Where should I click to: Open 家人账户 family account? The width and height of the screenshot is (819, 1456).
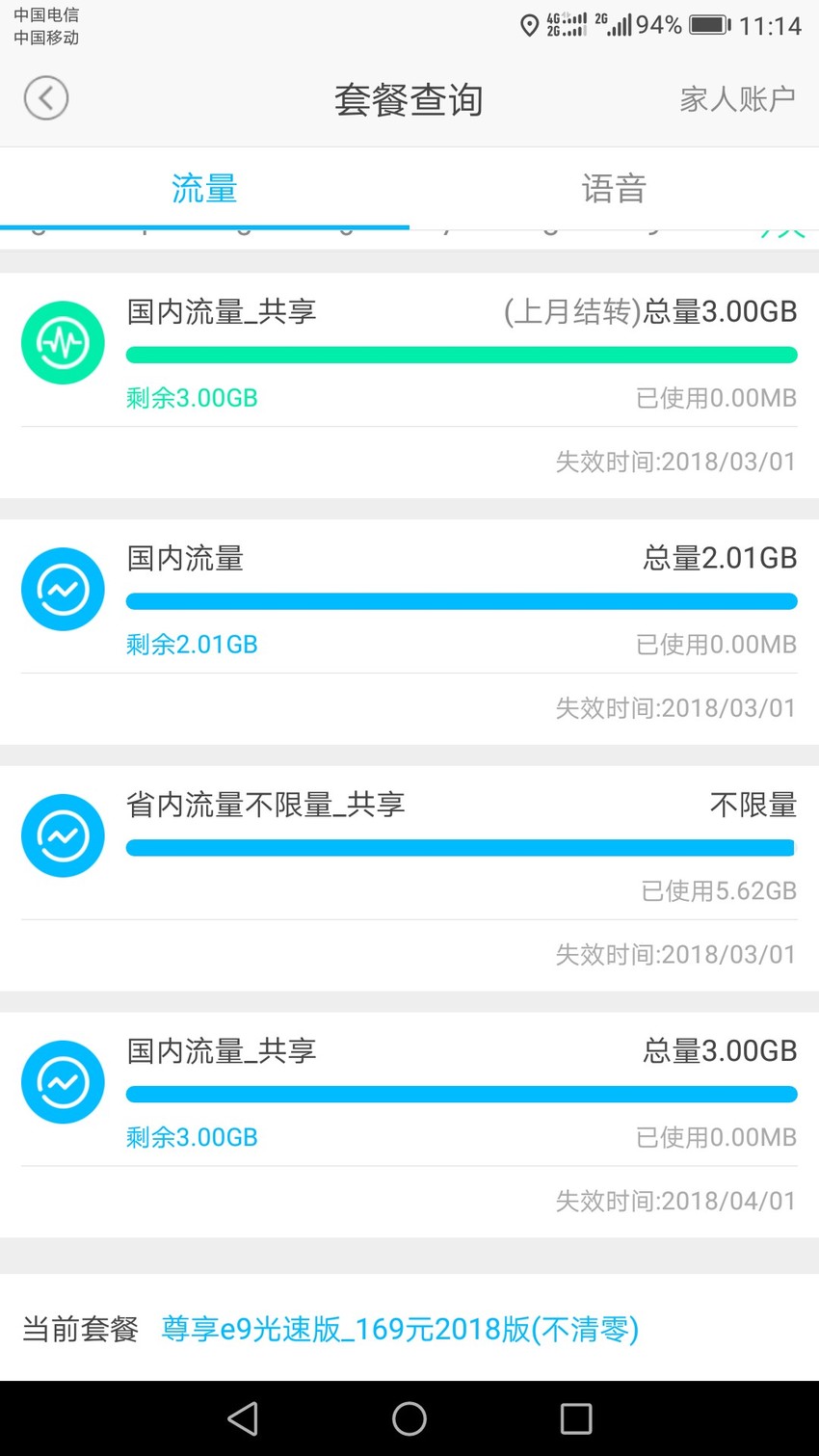pyautogui.click(x=737, y=99)
